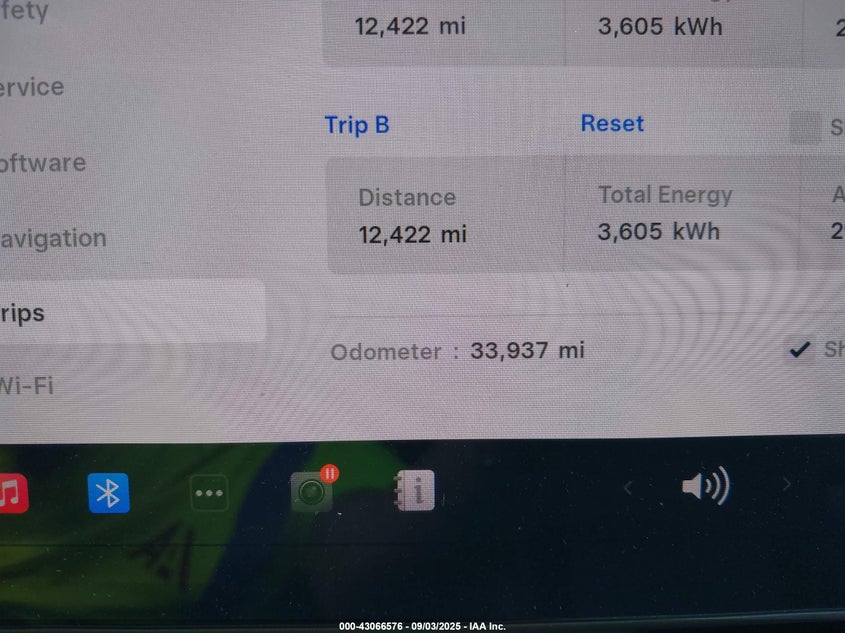Uncheck the box next to the Odometer
This screenshot has width=845, height=633.
(x=799, y=350)
